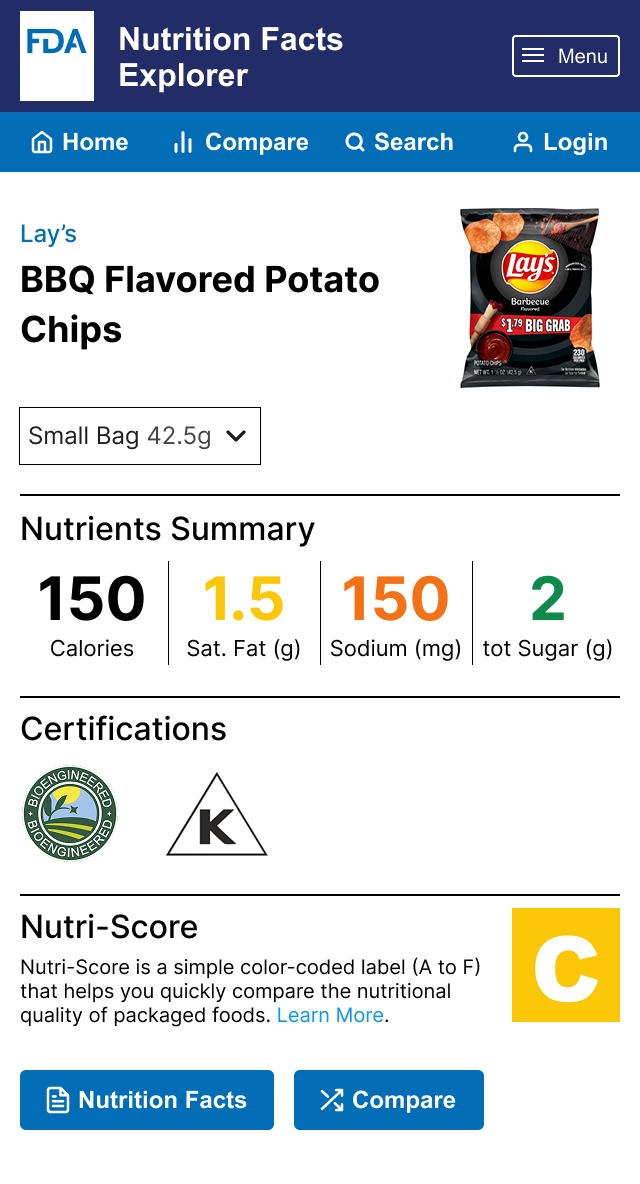Open the Login page

[560, 142]
